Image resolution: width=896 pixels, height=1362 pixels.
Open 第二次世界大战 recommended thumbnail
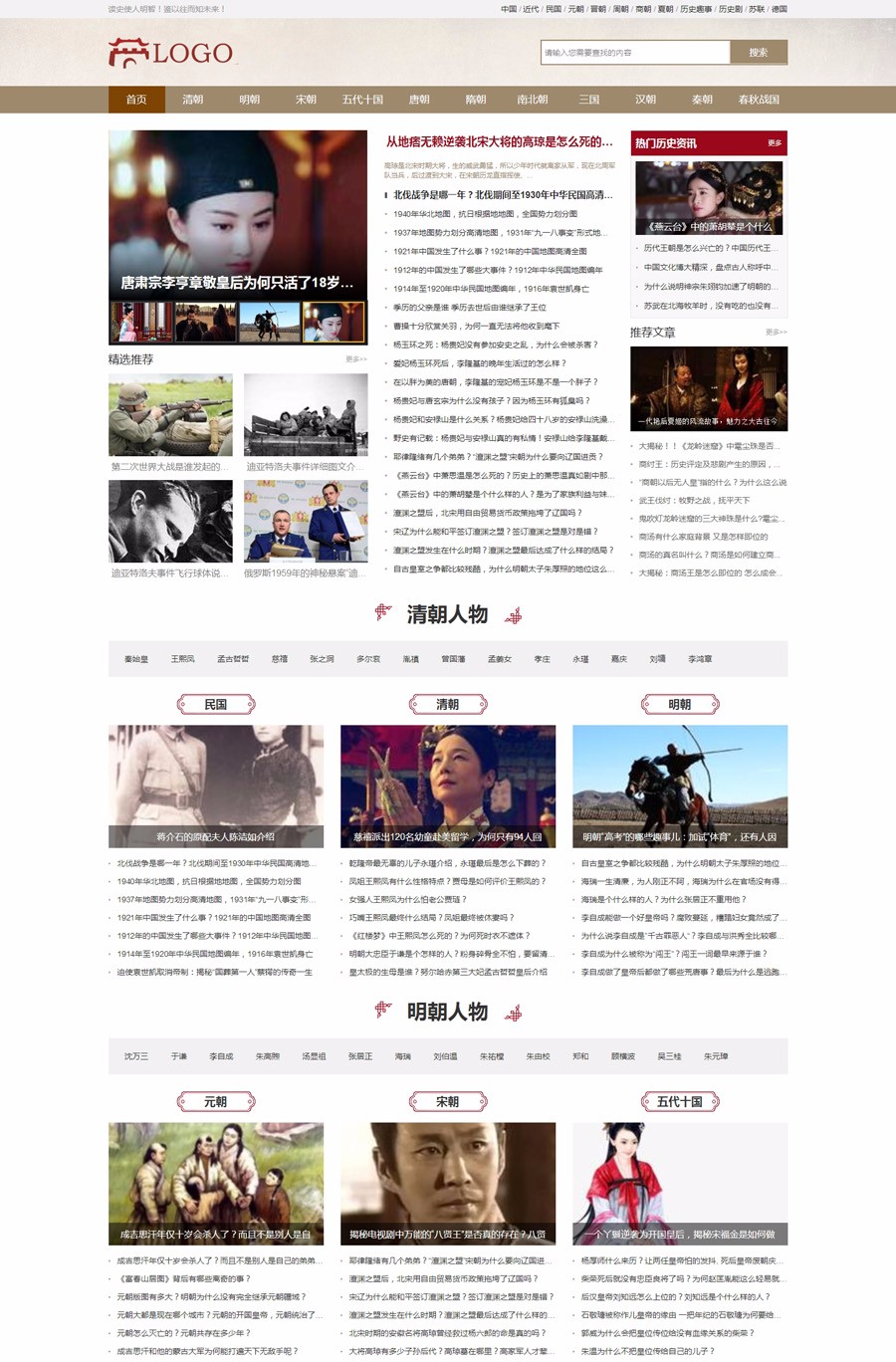pos(170,415)
